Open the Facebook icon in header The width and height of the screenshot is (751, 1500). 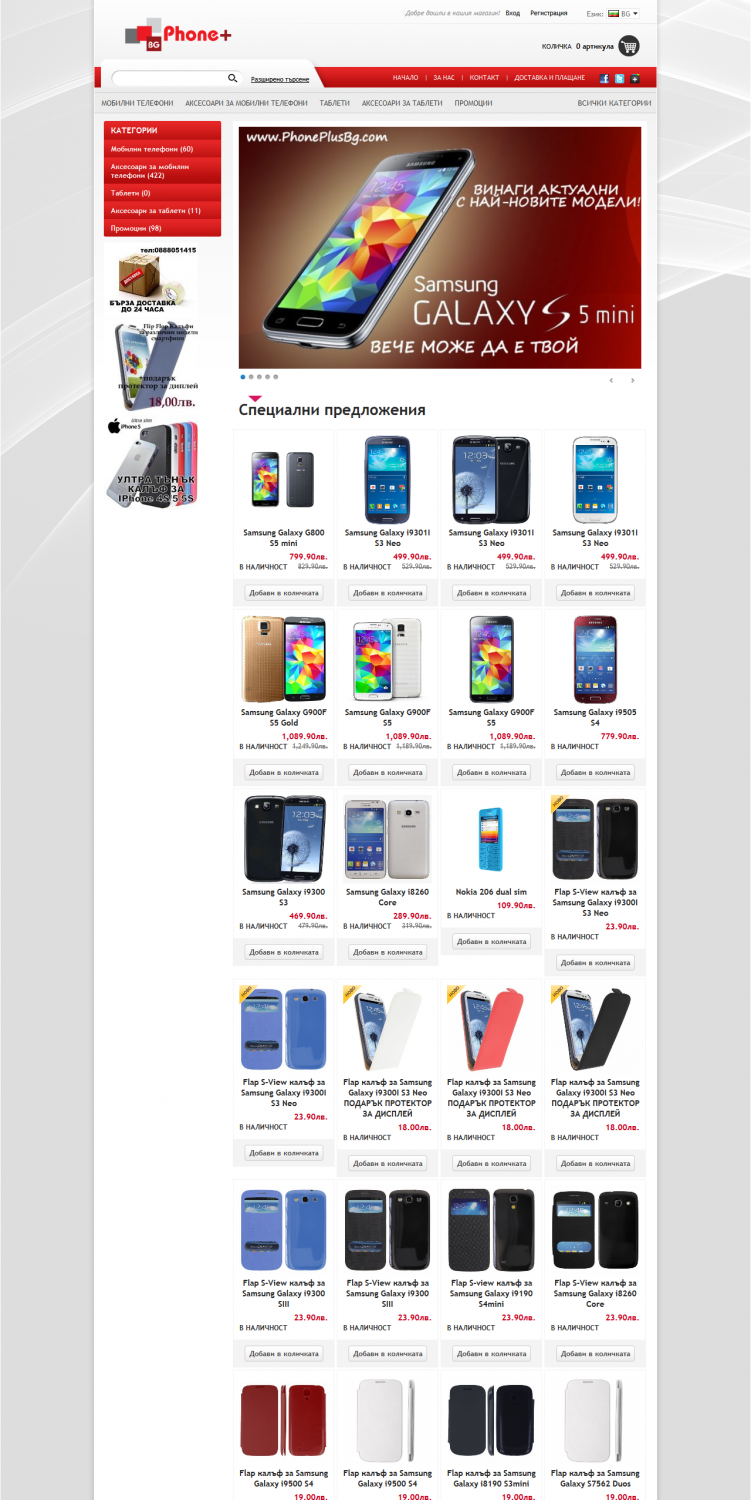point(604,78)
